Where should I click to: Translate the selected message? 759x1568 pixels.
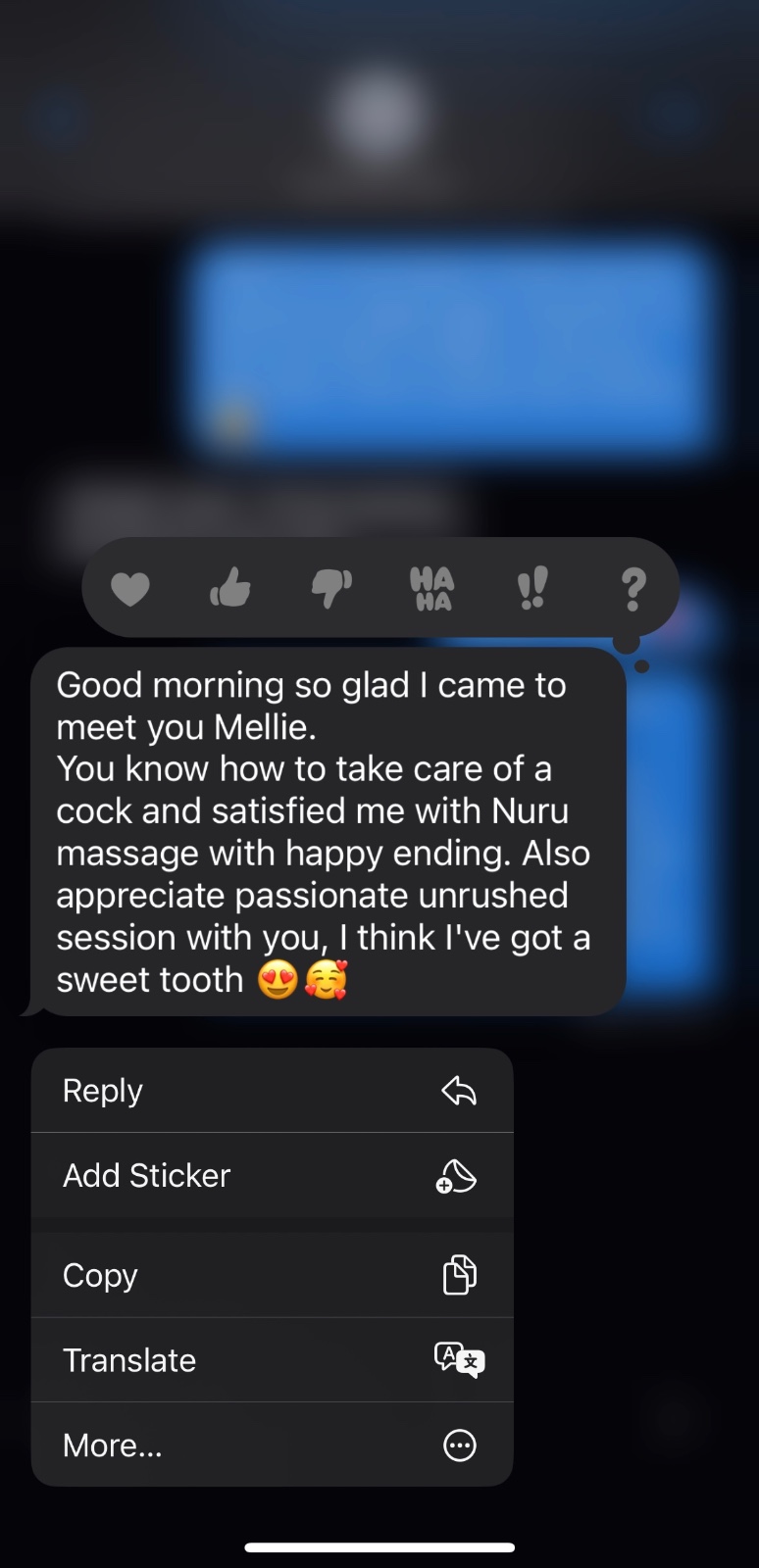point(272,1360)
